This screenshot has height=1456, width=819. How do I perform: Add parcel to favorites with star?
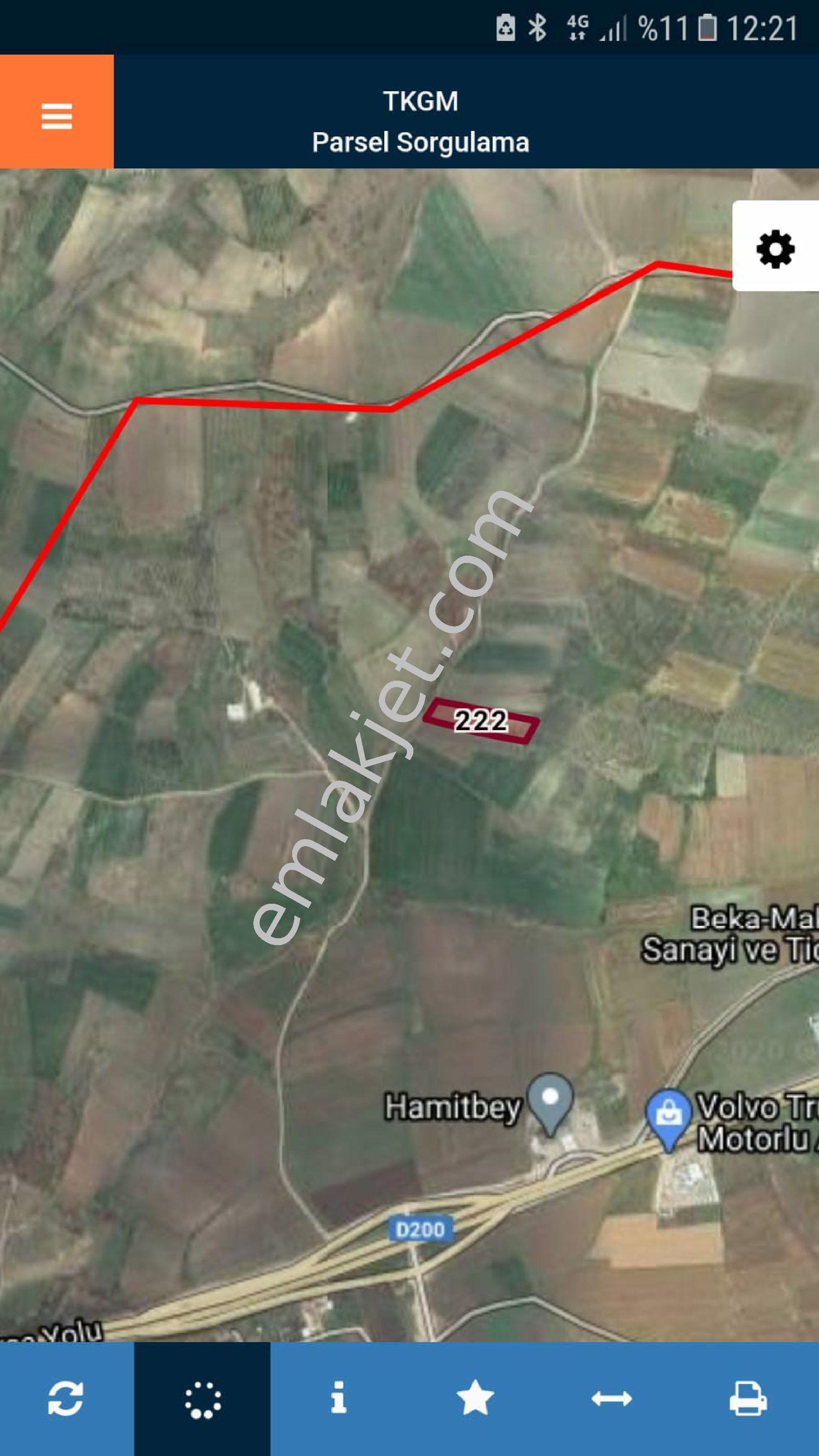(475, 1398)
